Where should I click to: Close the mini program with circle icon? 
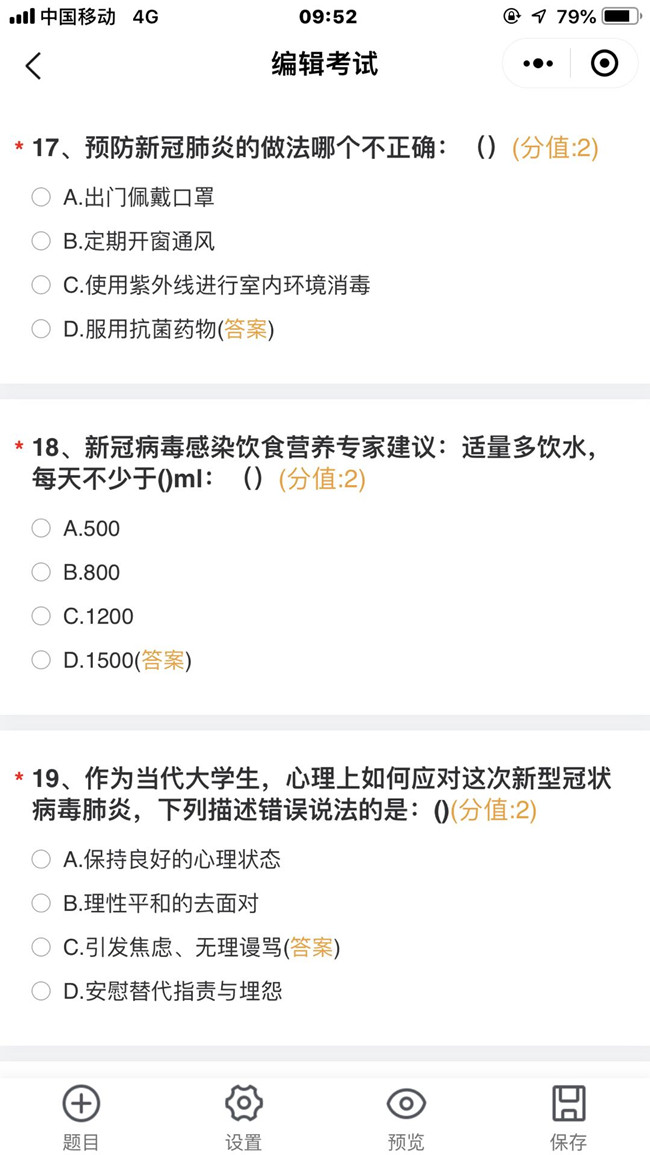pyautogui.click(x=604, y=64)
